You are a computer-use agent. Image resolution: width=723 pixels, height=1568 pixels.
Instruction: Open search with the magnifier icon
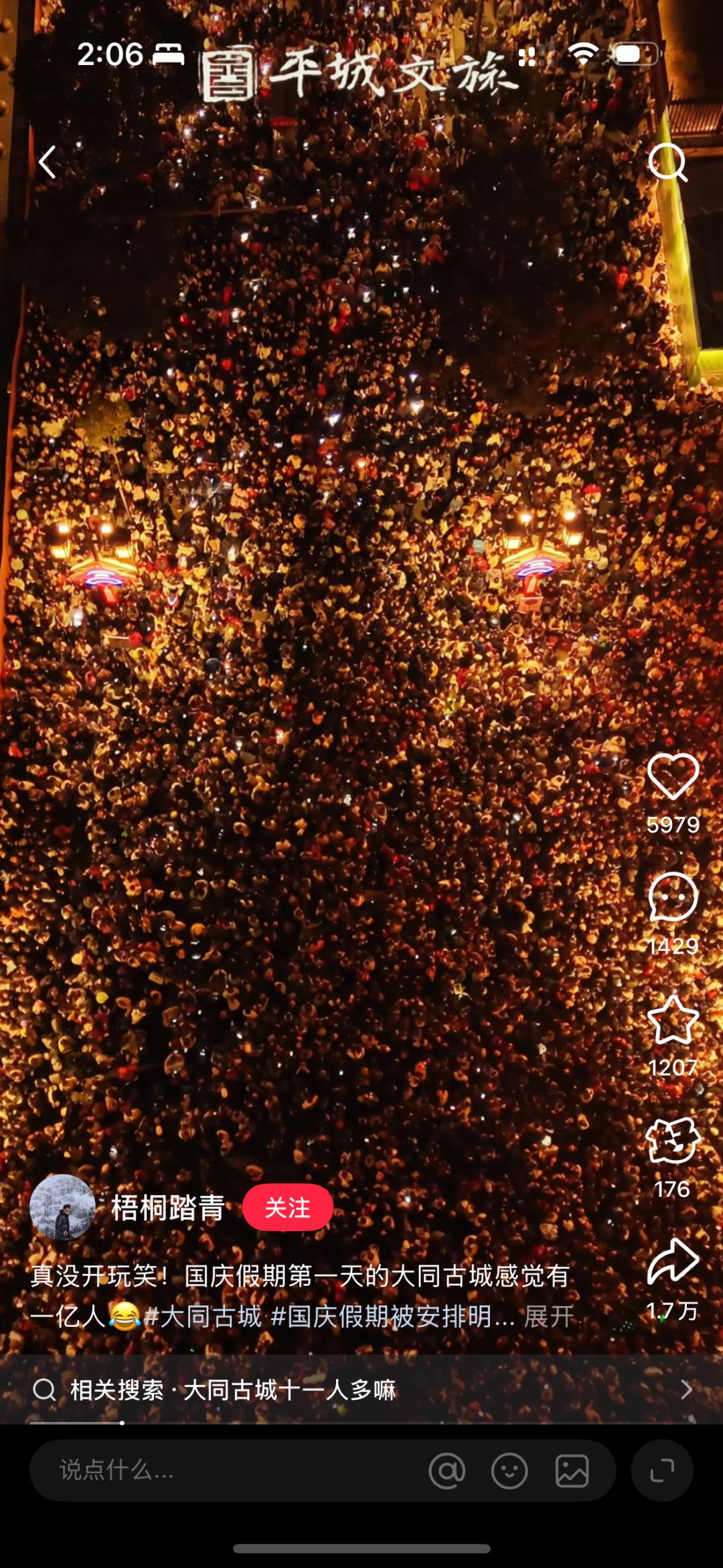(668, 162)
